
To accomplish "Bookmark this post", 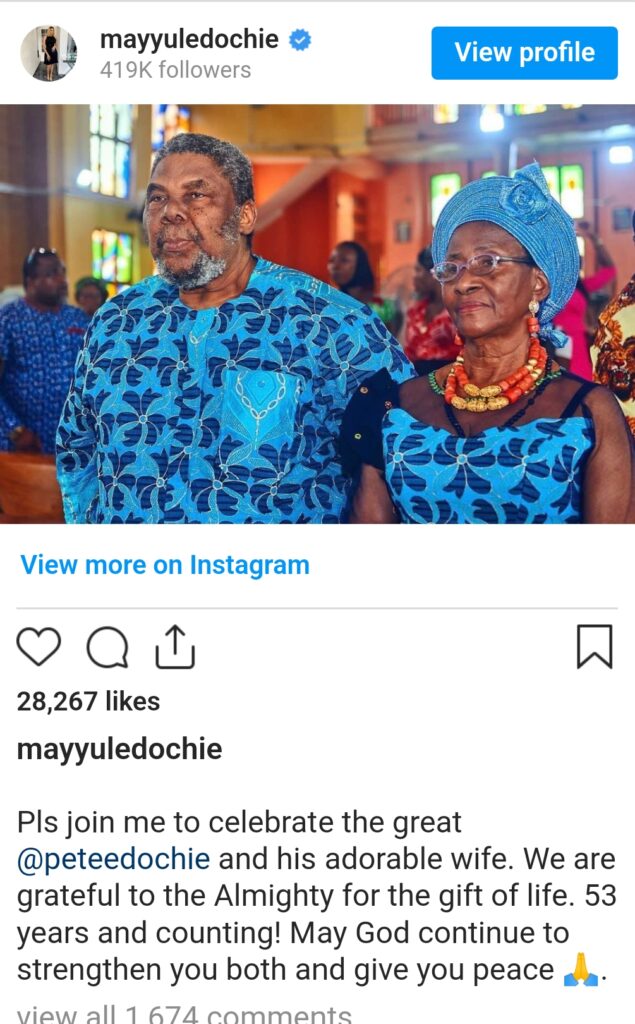I will coord(594,647).
